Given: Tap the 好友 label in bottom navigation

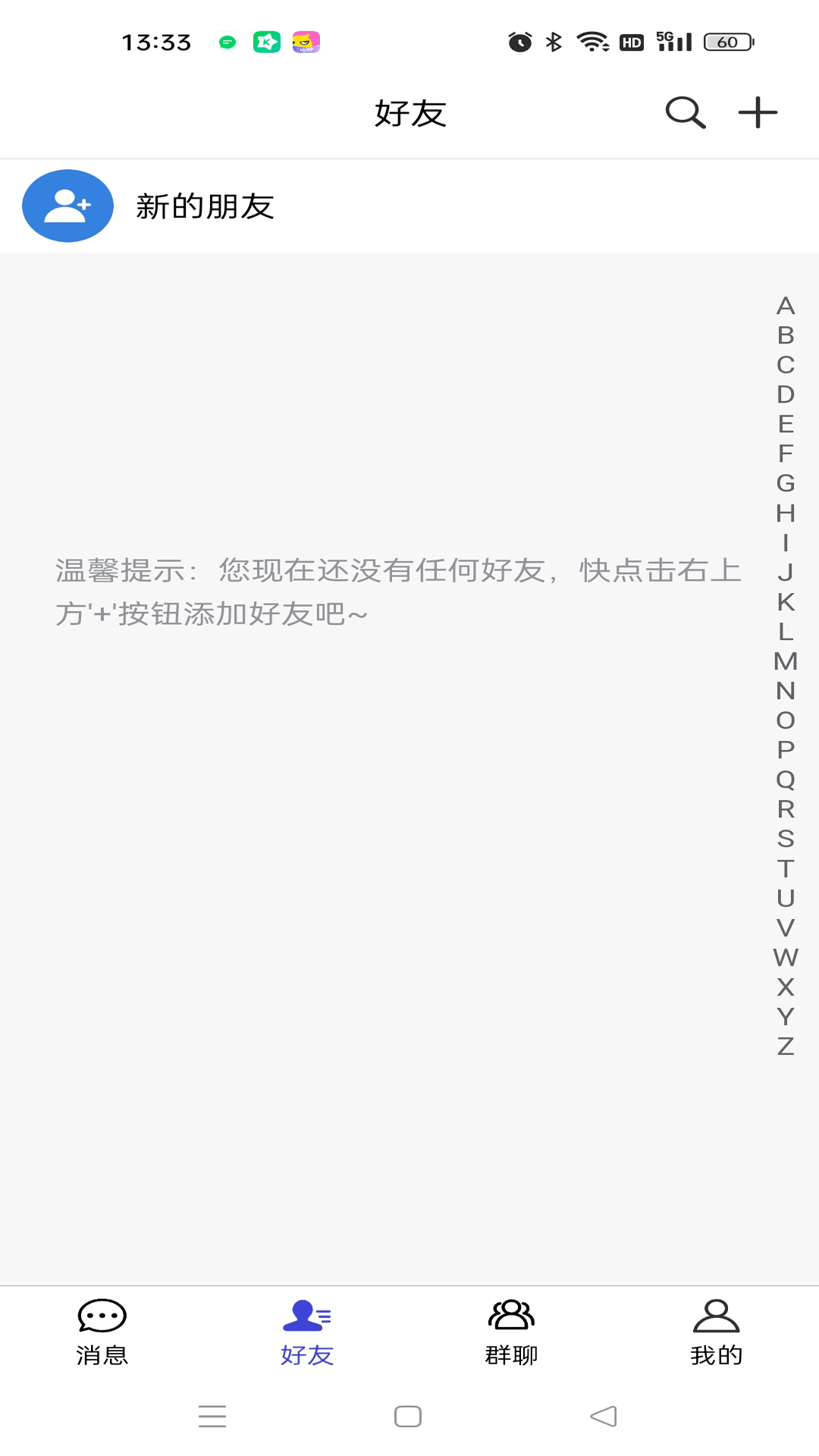Looking at the screenshot, I should [307, 1355].
